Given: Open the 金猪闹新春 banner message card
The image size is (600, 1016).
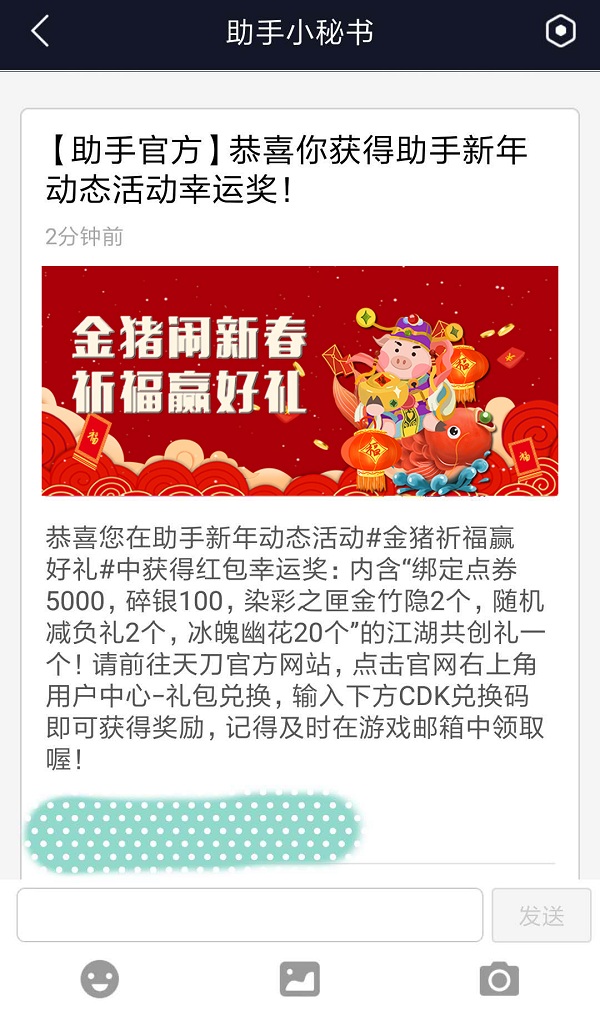Looking at the screenshot, I should [x=299, y=381].
